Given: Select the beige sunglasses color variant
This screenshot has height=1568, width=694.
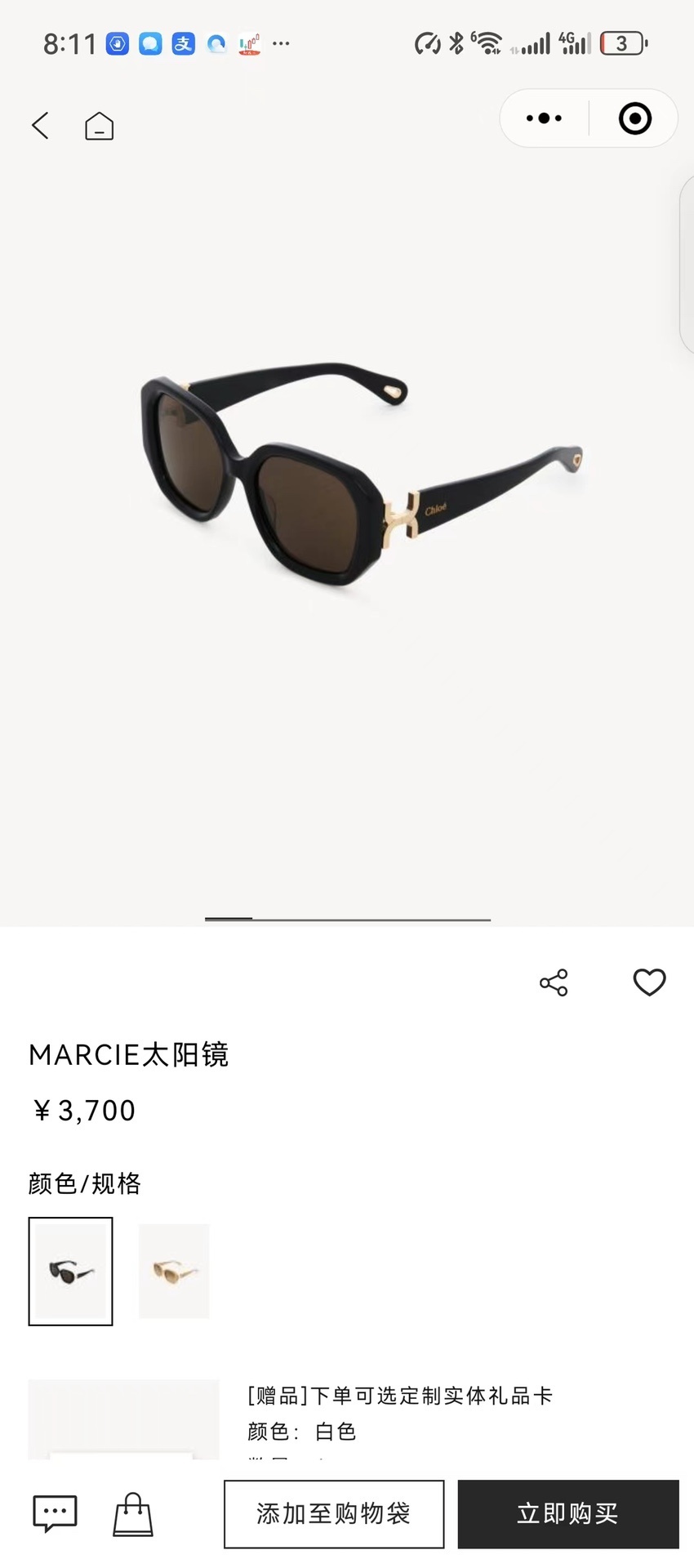Looking at the screenshot, I should tap(173, 1271).
